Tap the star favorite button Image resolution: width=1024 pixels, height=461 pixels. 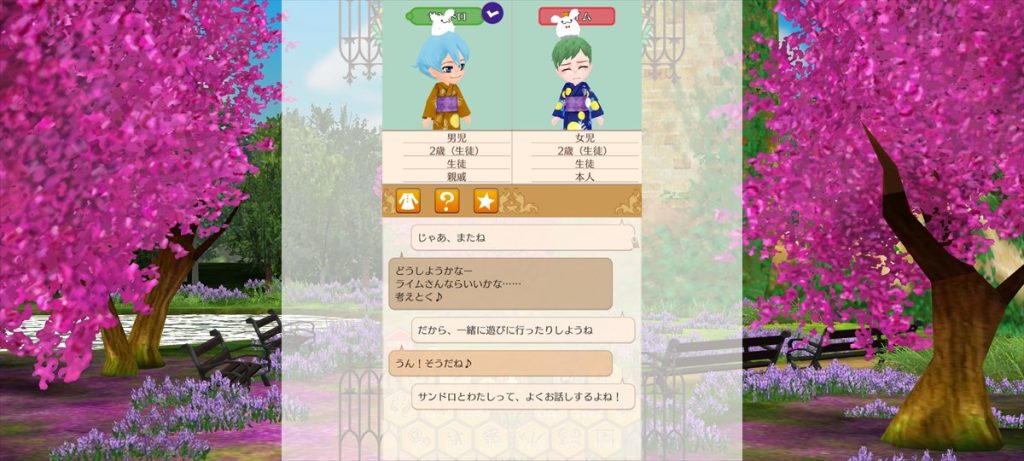(x=485, y=201)
